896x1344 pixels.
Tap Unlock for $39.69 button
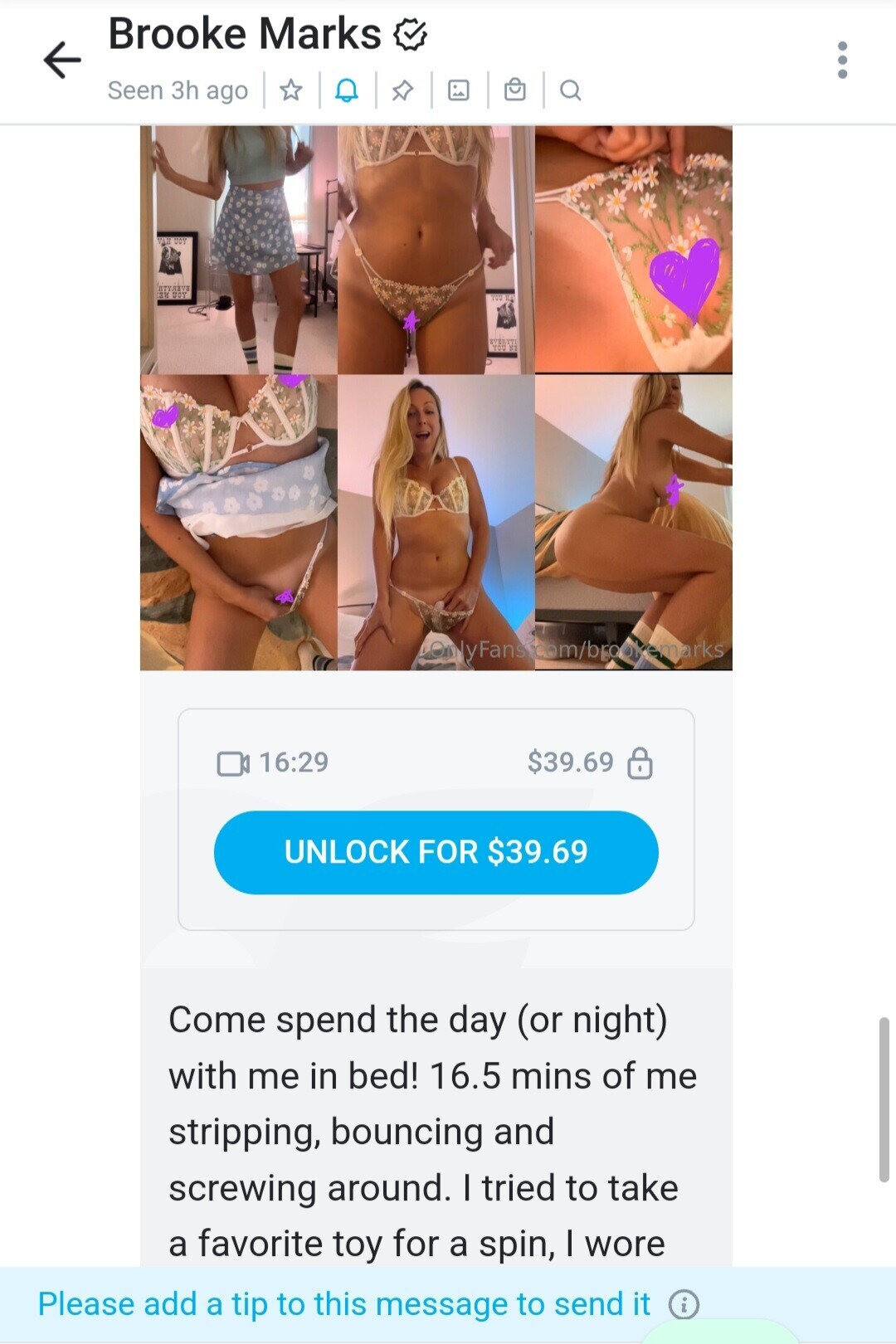tap(436, 852)
